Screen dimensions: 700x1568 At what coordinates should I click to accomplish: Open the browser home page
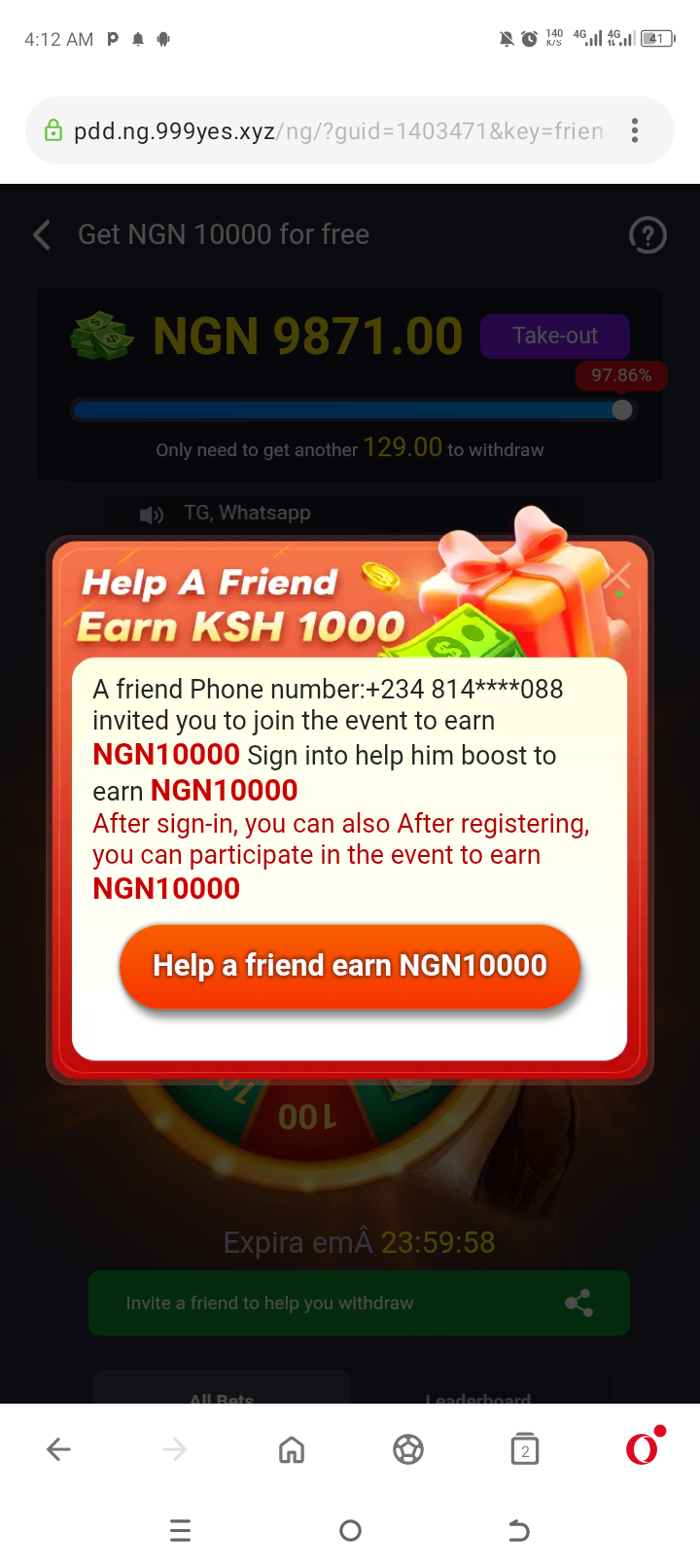point(292,1449)
